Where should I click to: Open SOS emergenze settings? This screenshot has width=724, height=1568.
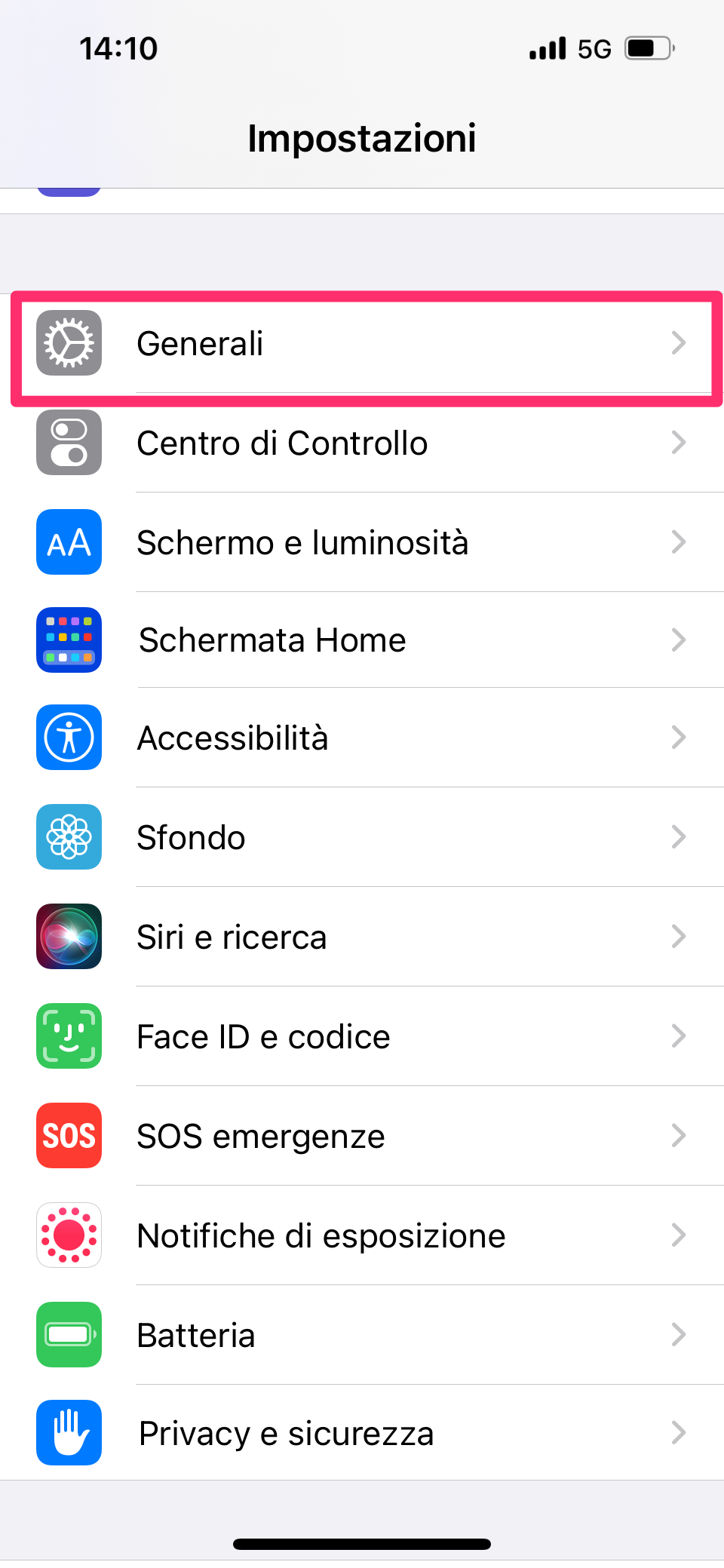click(362, 1136)
